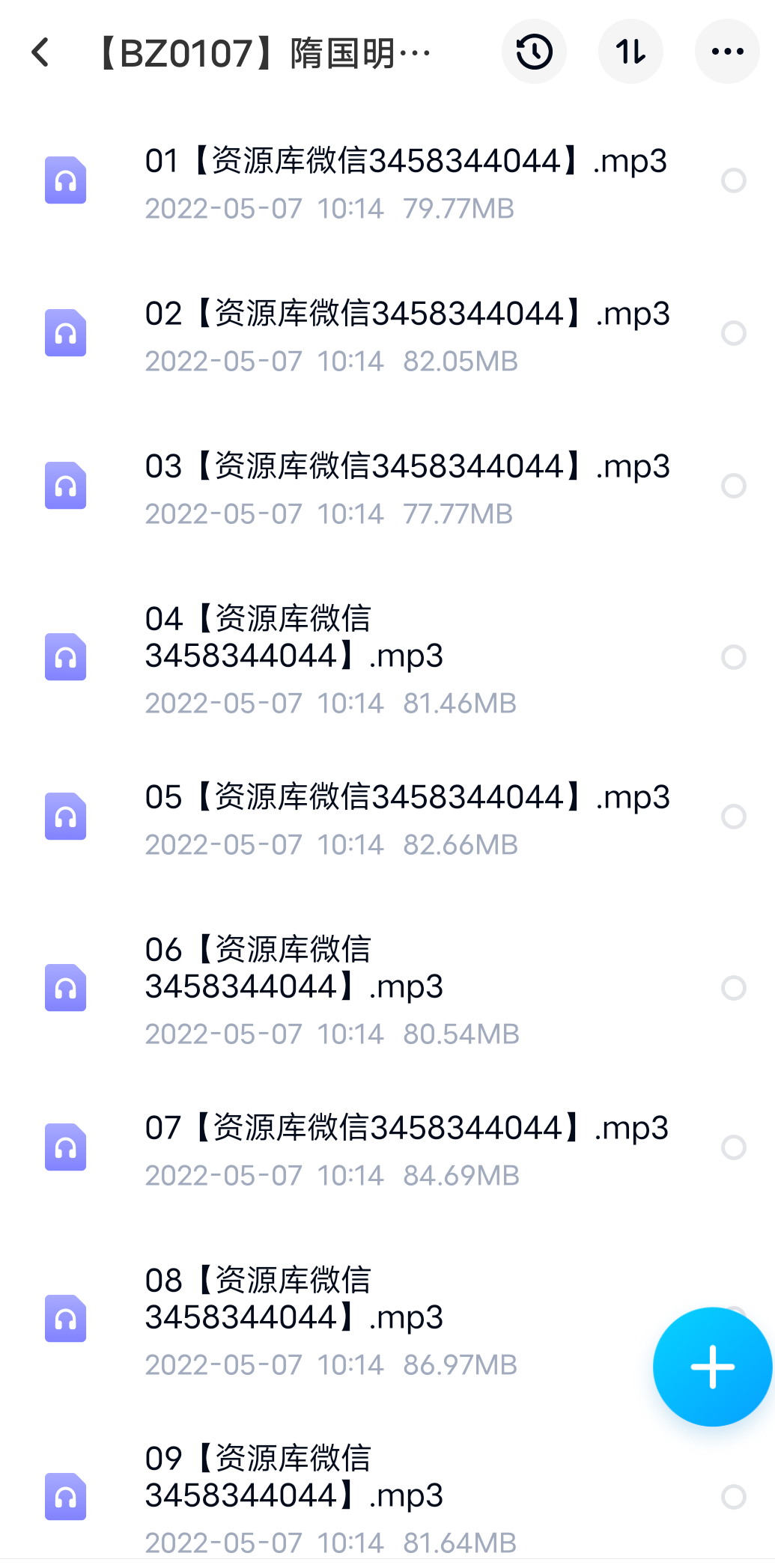The image size is (775, 1568).
Task: Click the sort order icon in the top bar
Action: tap(630, 52)
